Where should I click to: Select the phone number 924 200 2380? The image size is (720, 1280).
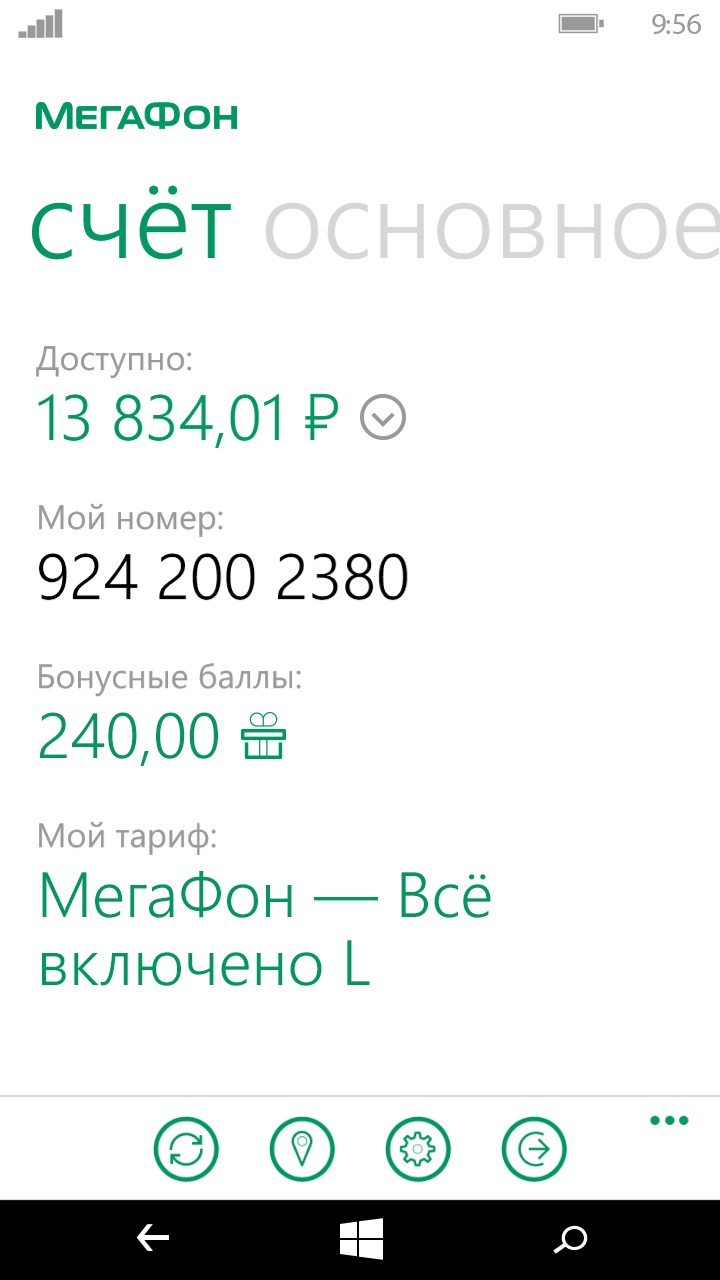pos(222,575)
